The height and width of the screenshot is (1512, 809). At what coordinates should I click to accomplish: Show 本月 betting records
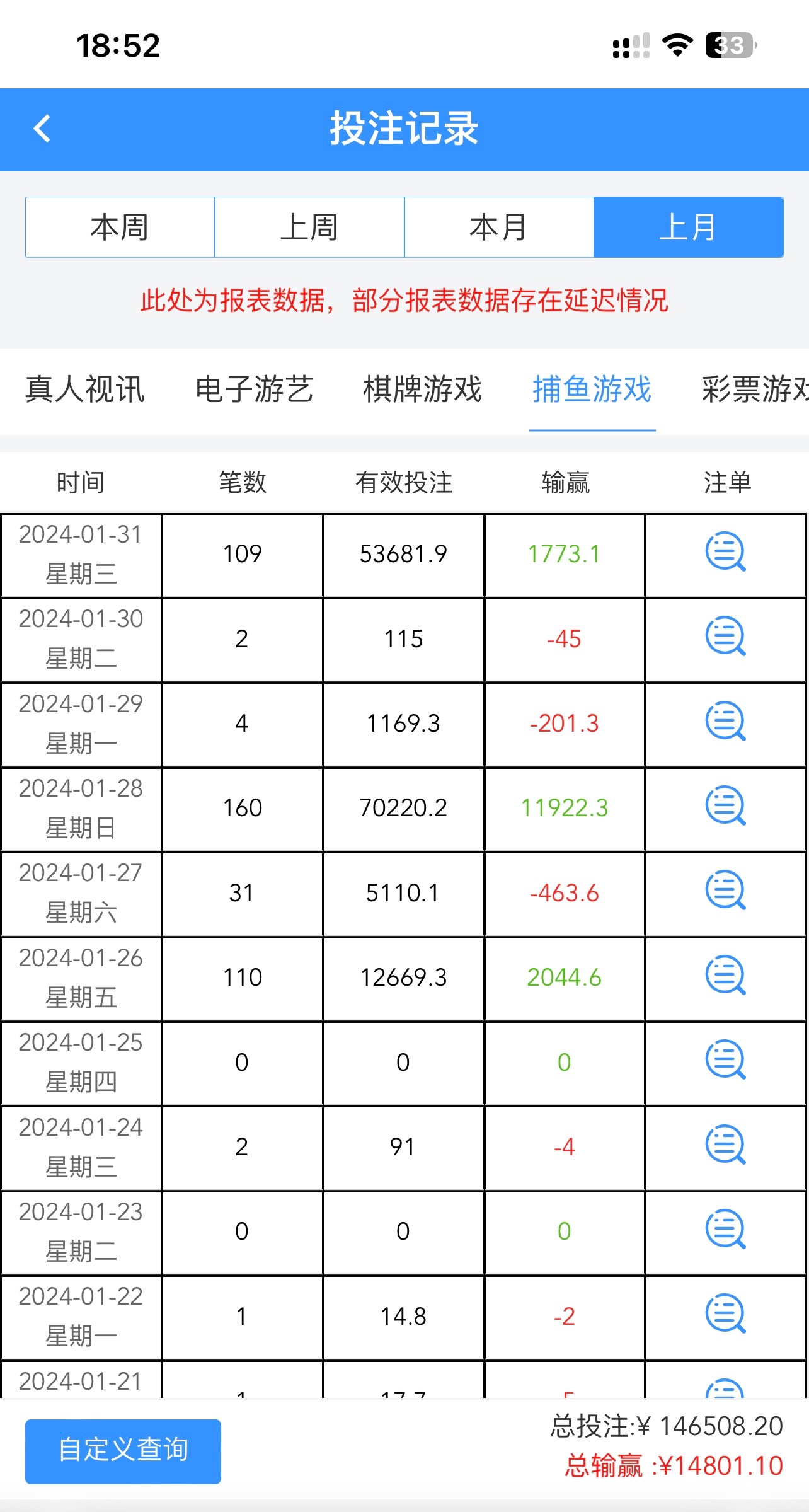coord(498,227)
